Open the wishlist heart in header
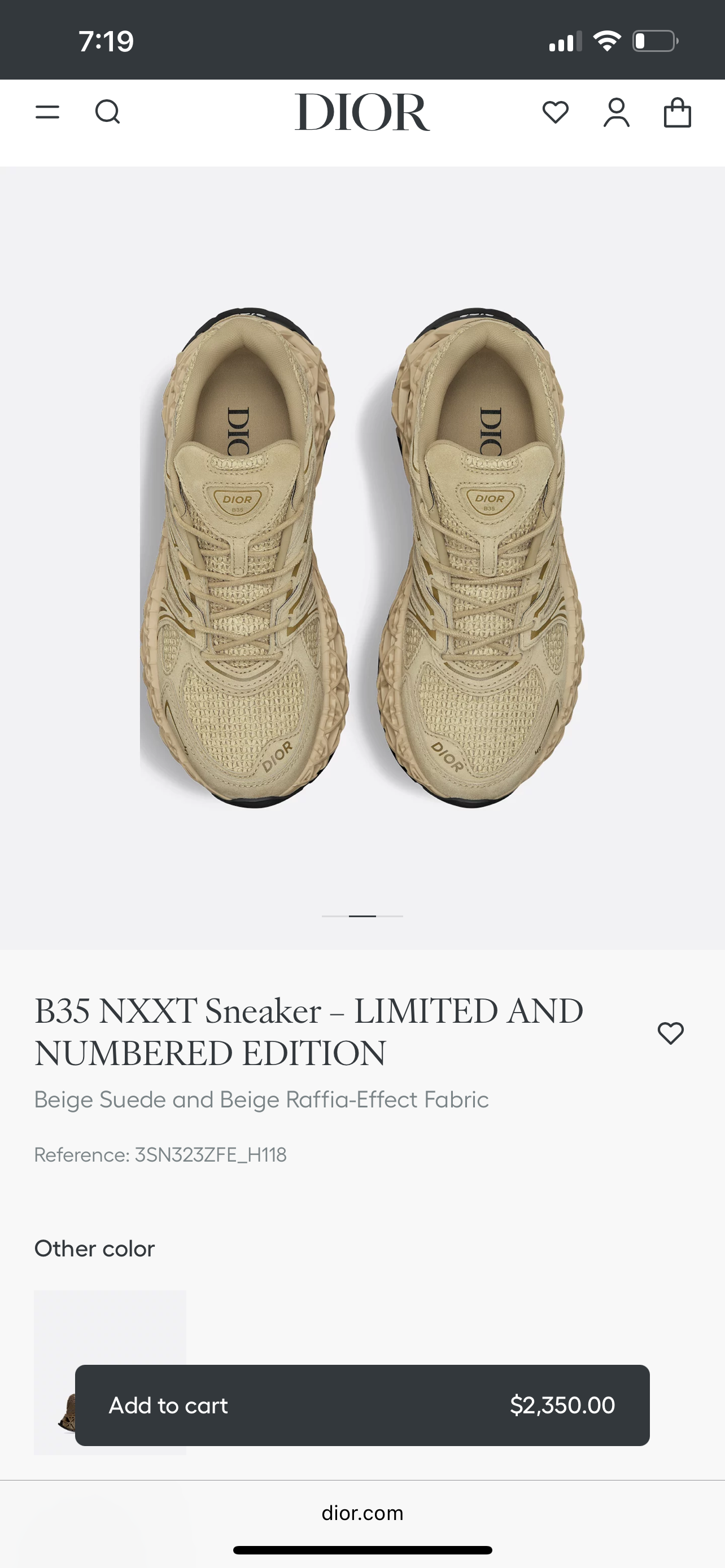The height and width of the screenshot is (1568, 725). (555, 113)
